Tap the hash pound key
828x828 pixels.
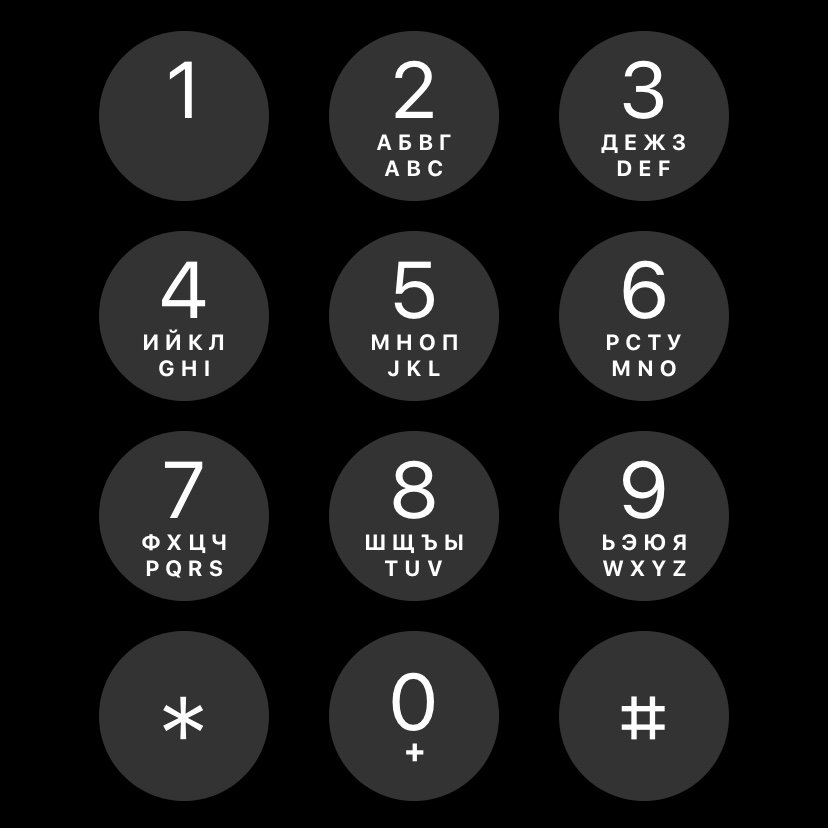click(x=644, y=716)
